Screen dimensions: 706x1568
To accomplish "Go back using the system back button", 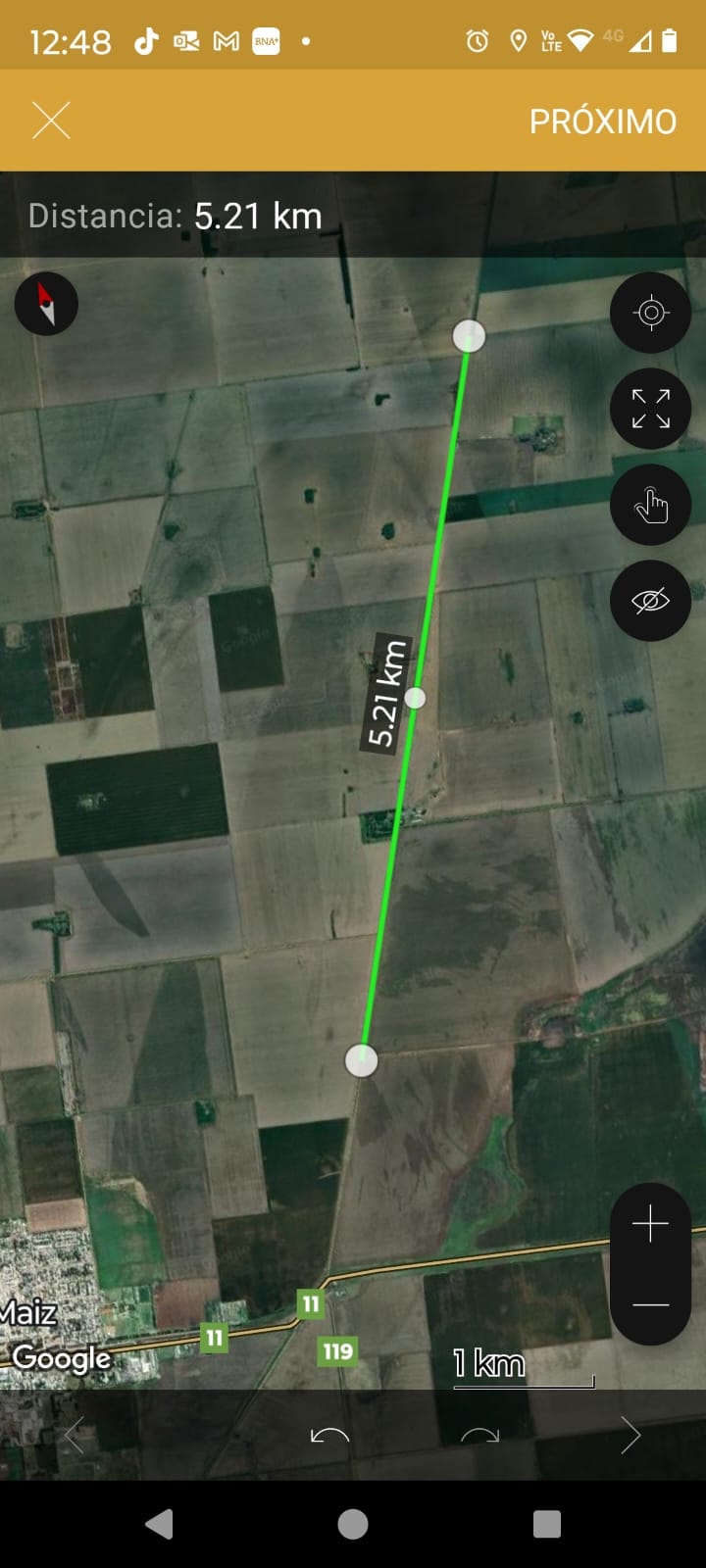I will [x=159, y=1524].
